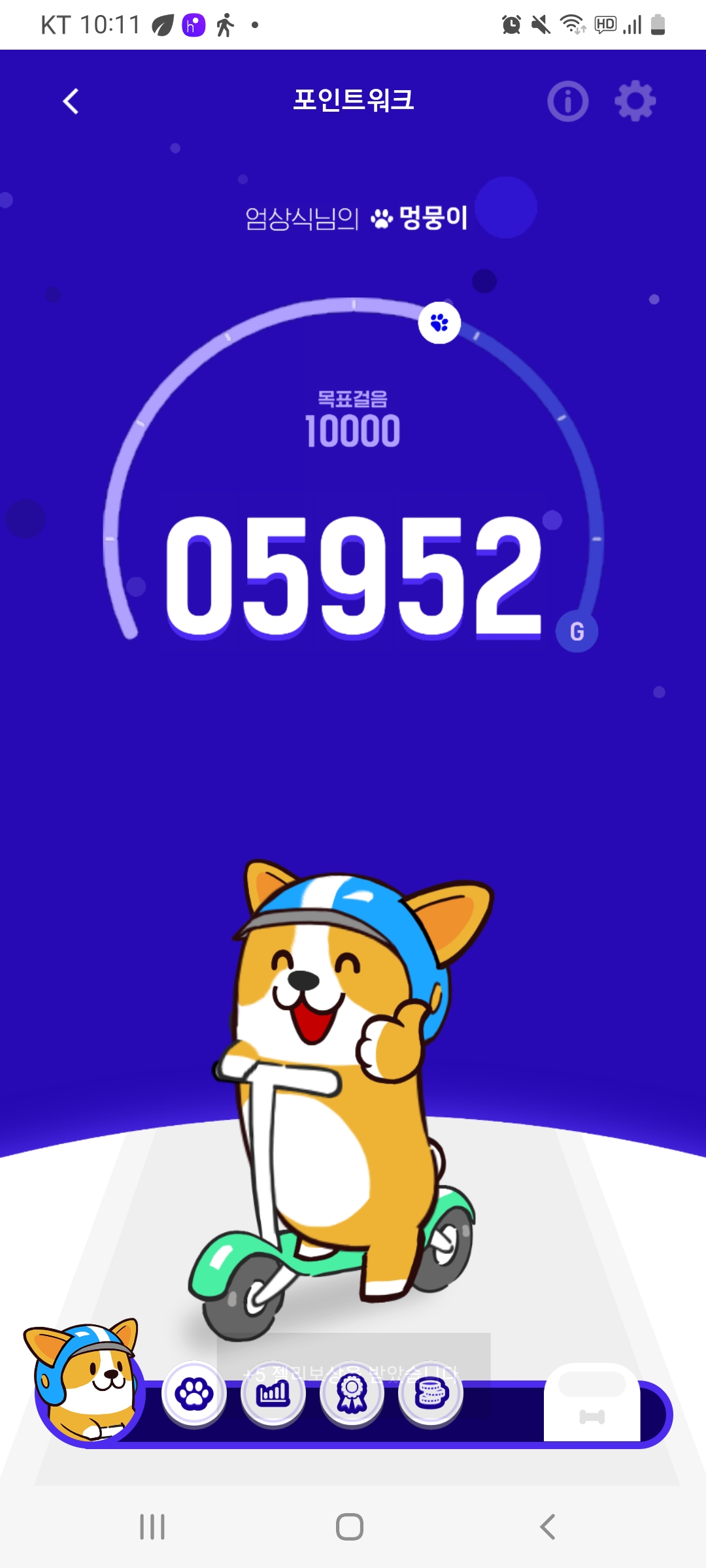Go back using the top-left arrow
Viewport: 706px width, 1568px height.
tap(71, 101)
